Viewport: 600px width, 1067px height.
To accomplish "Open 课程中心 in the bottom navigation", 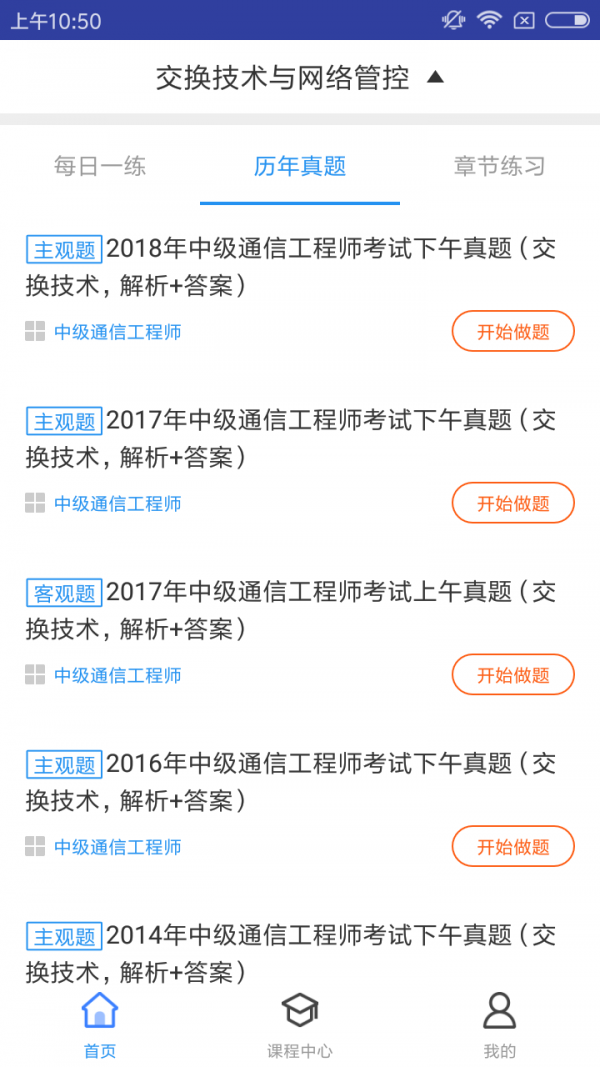I will tap(300, 1025).
